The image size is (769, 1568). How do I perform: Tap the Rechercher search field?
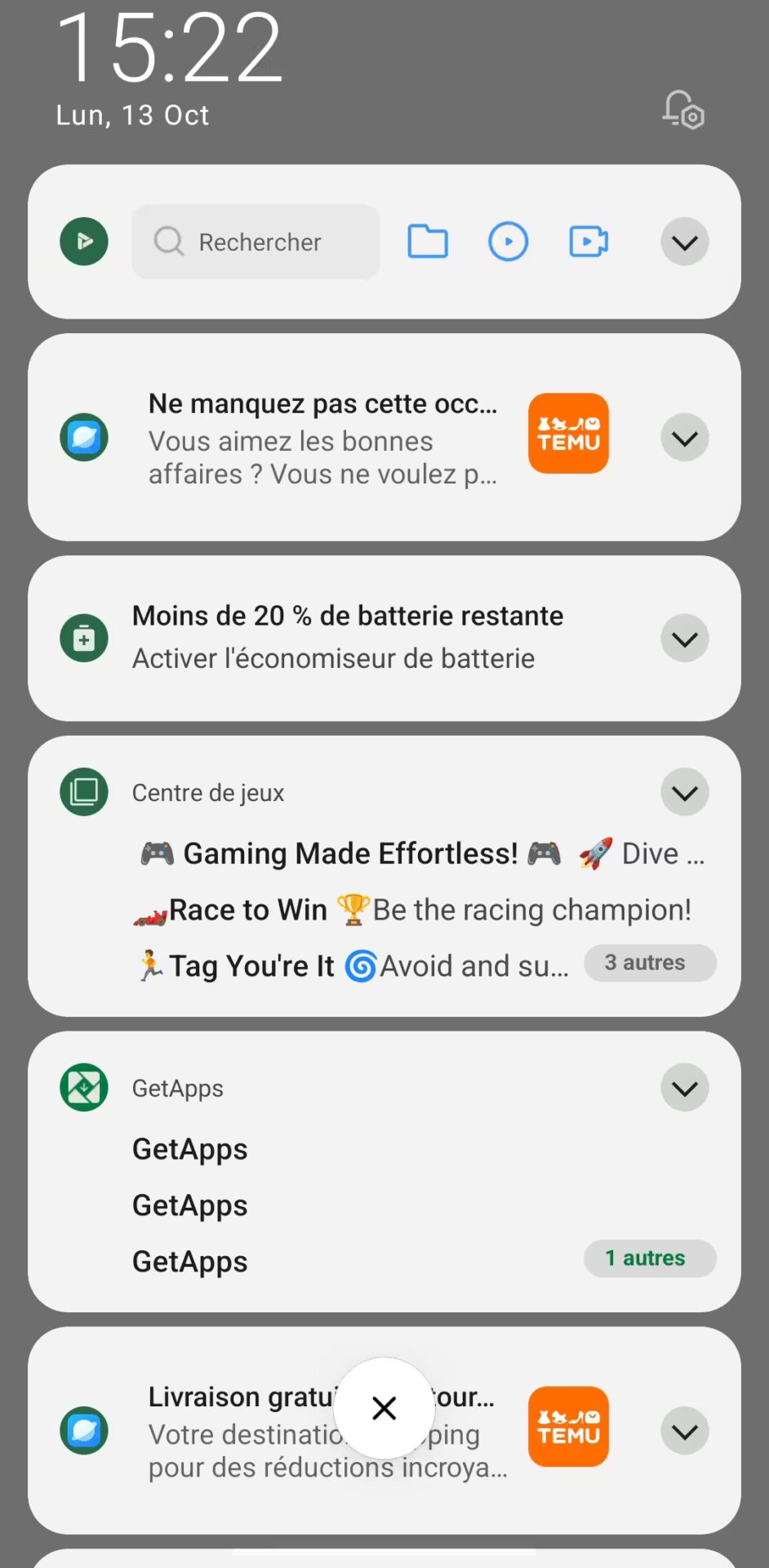click(x=256, y=242)
